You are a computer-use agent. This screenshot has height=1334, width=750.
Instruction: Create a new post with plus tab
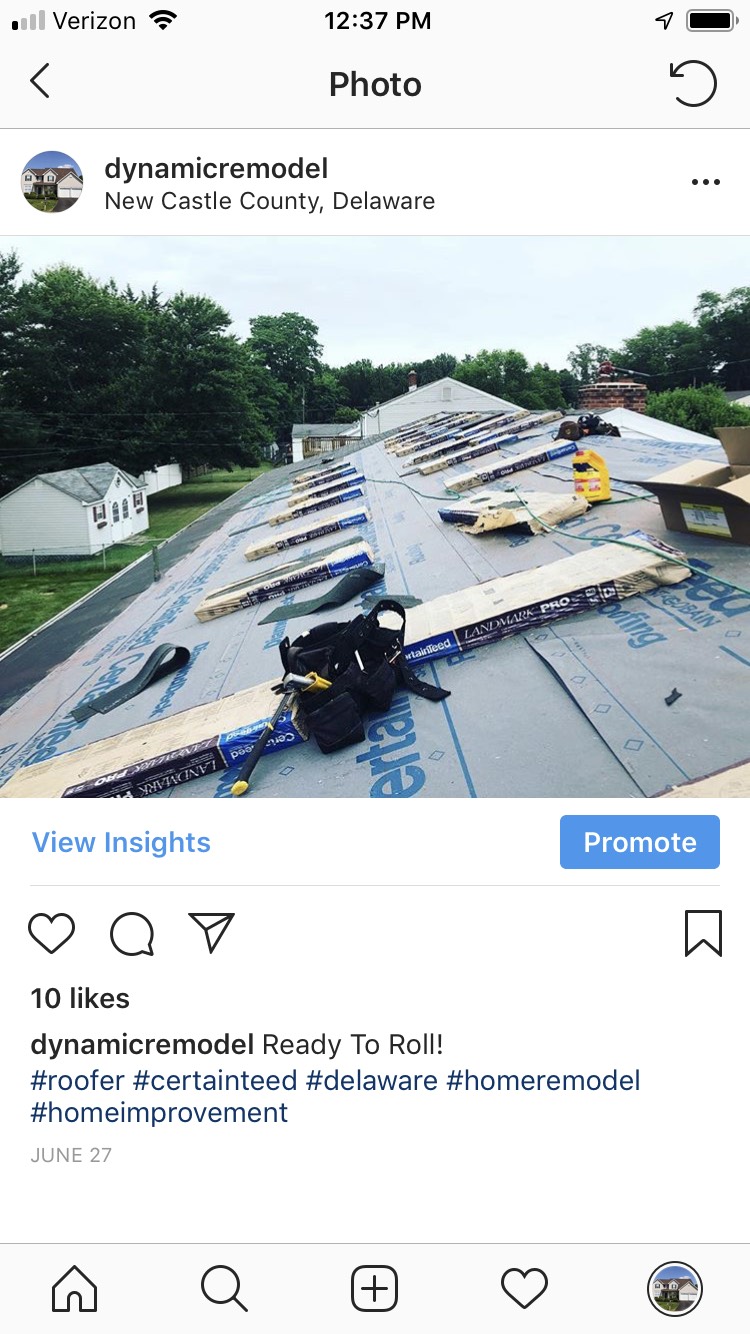click(375, 1288)
